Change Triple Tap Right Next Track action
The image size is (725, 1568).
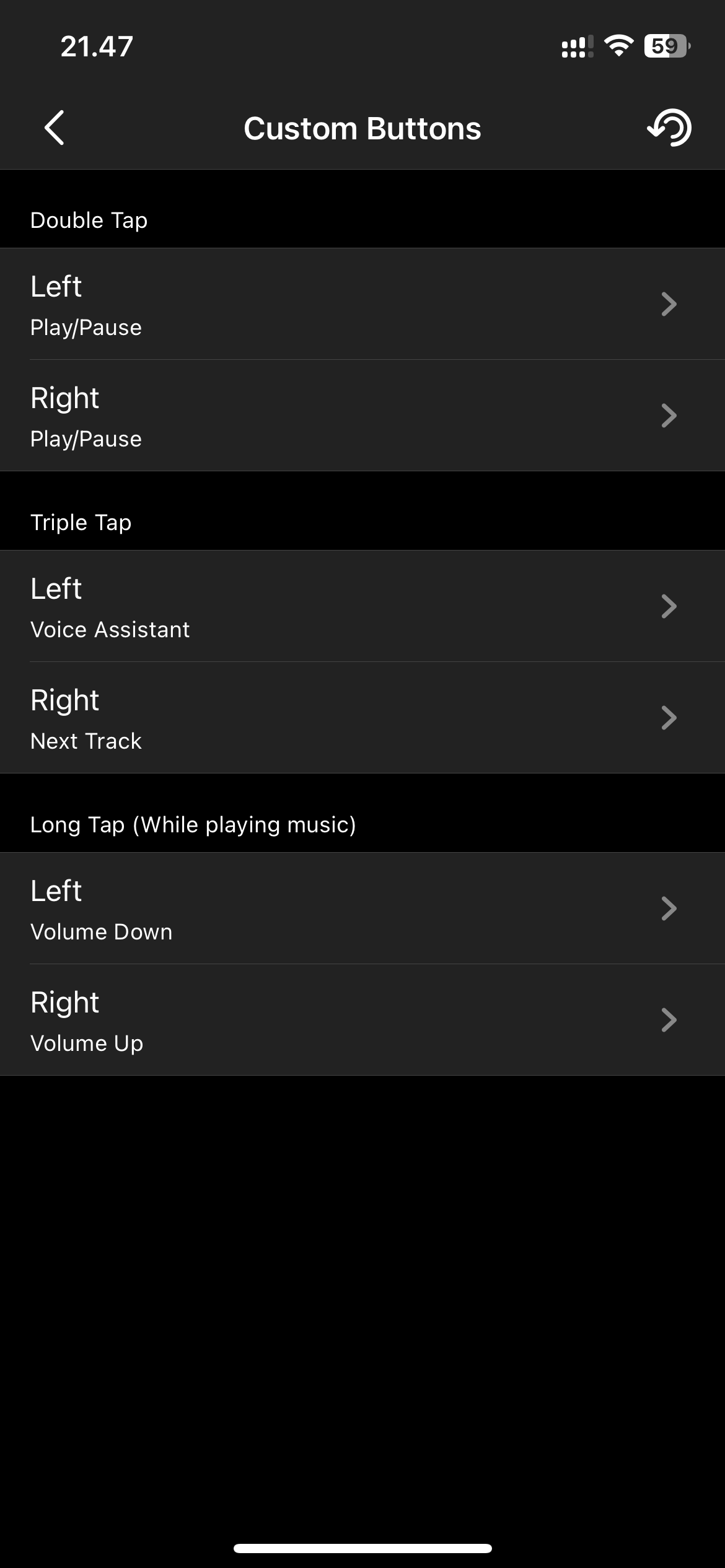(x=362, y=718)
